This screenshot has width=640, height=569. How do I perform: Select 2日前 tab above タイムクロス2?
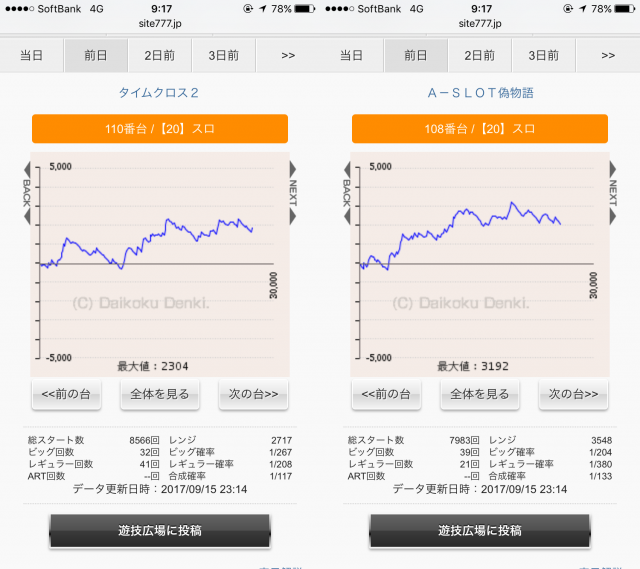[159, 56]
